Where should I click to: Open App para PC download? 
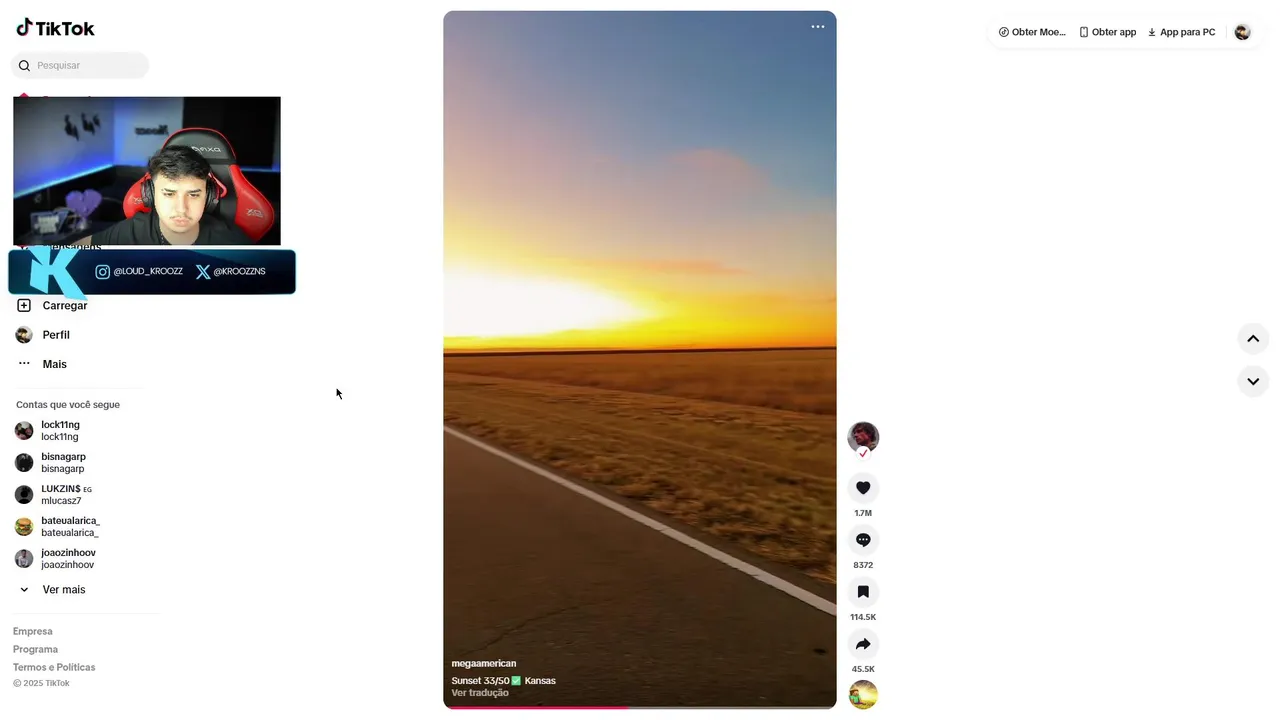[1181, 32]
